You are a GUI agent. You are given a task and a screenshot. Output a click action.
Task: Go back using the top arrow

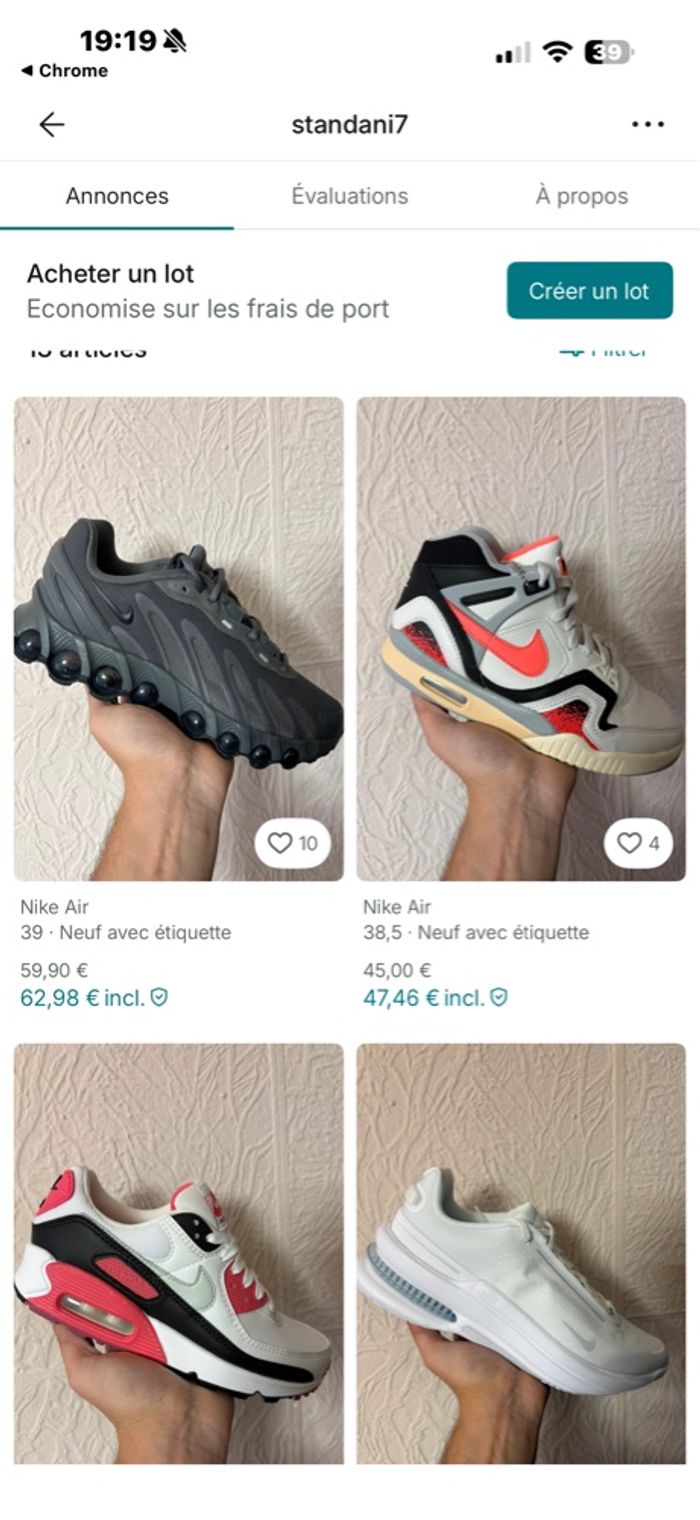tap(51, 124)
